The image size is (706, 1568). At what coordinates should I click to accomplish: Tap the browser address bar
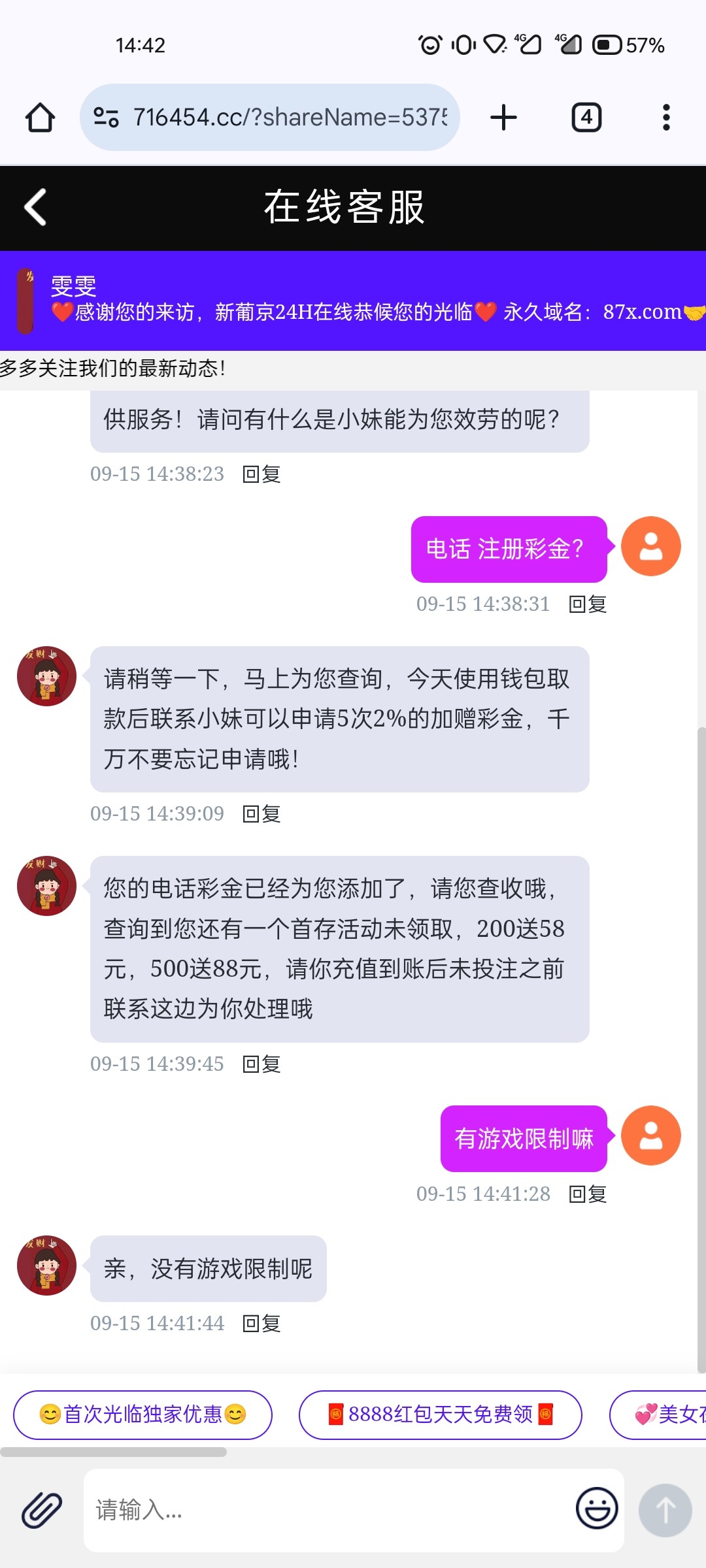point(288,118)
